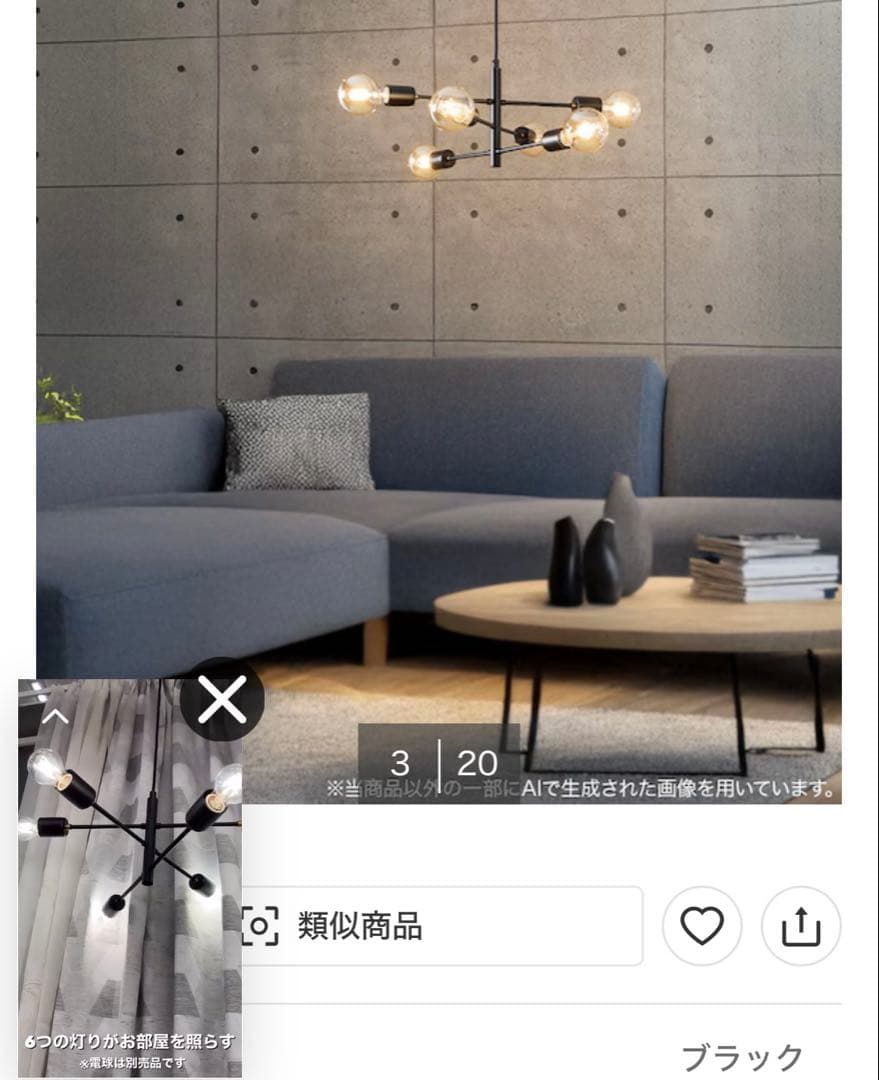Collapse the floating video with the chevron
Image resolution: width=879 pixels, height=1080 pixels.
pos(56,715)
